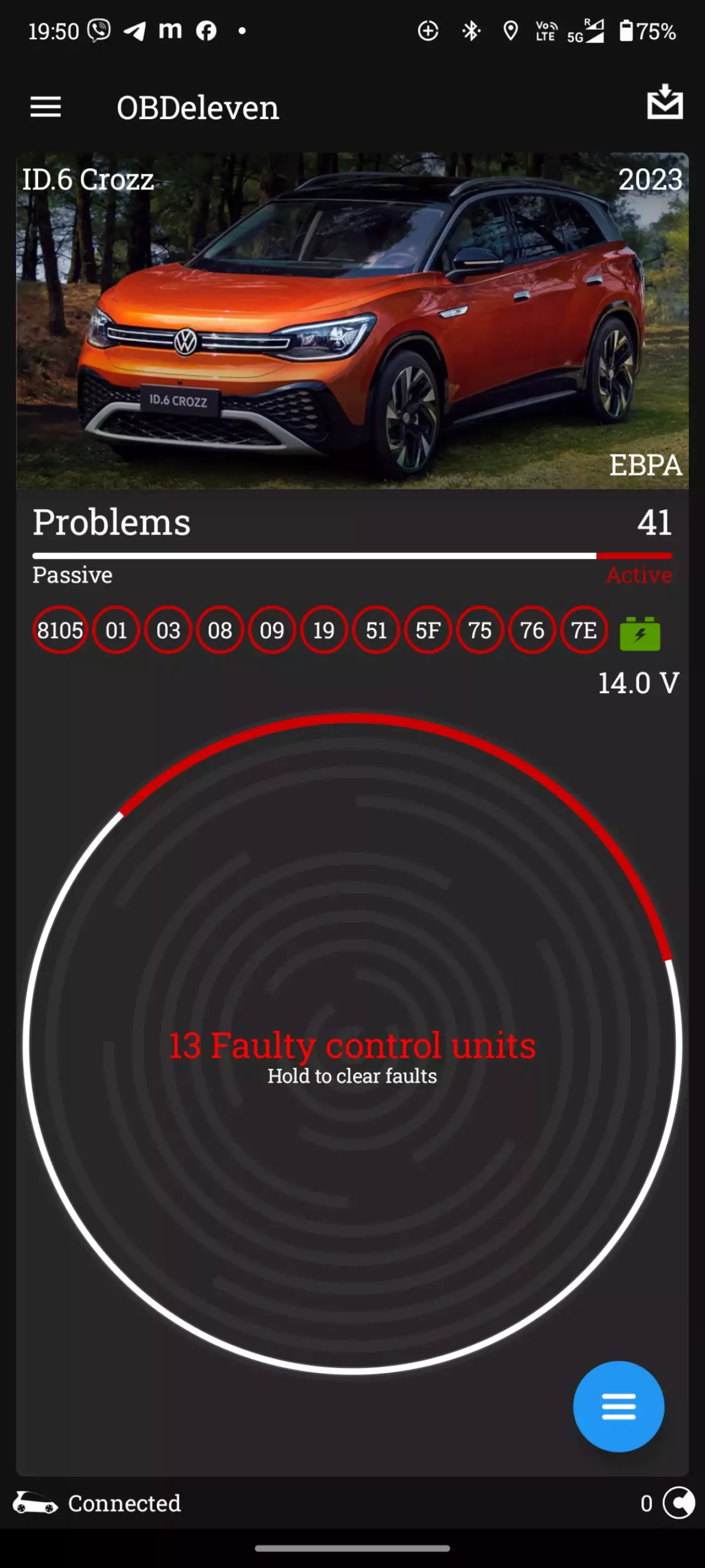Screen dimensions: 705x1568
Task: Open the blue floating menu button
Action: [619, 1407]
